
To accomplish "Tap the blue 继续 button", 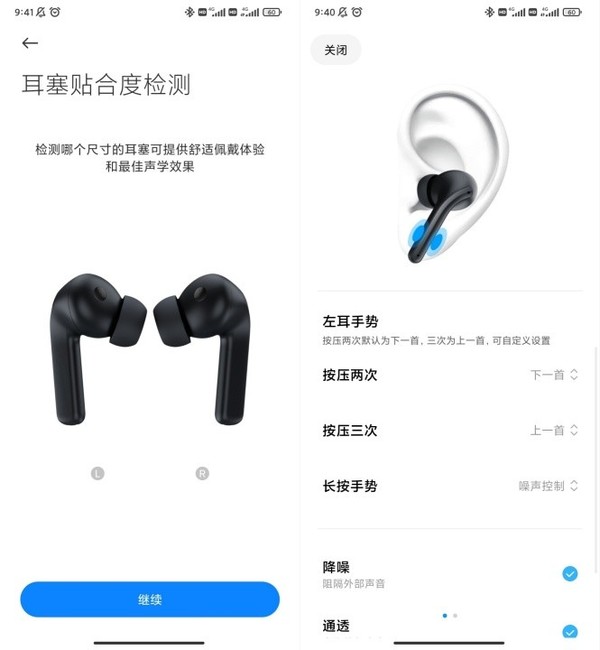I will [x=150, y=599].
